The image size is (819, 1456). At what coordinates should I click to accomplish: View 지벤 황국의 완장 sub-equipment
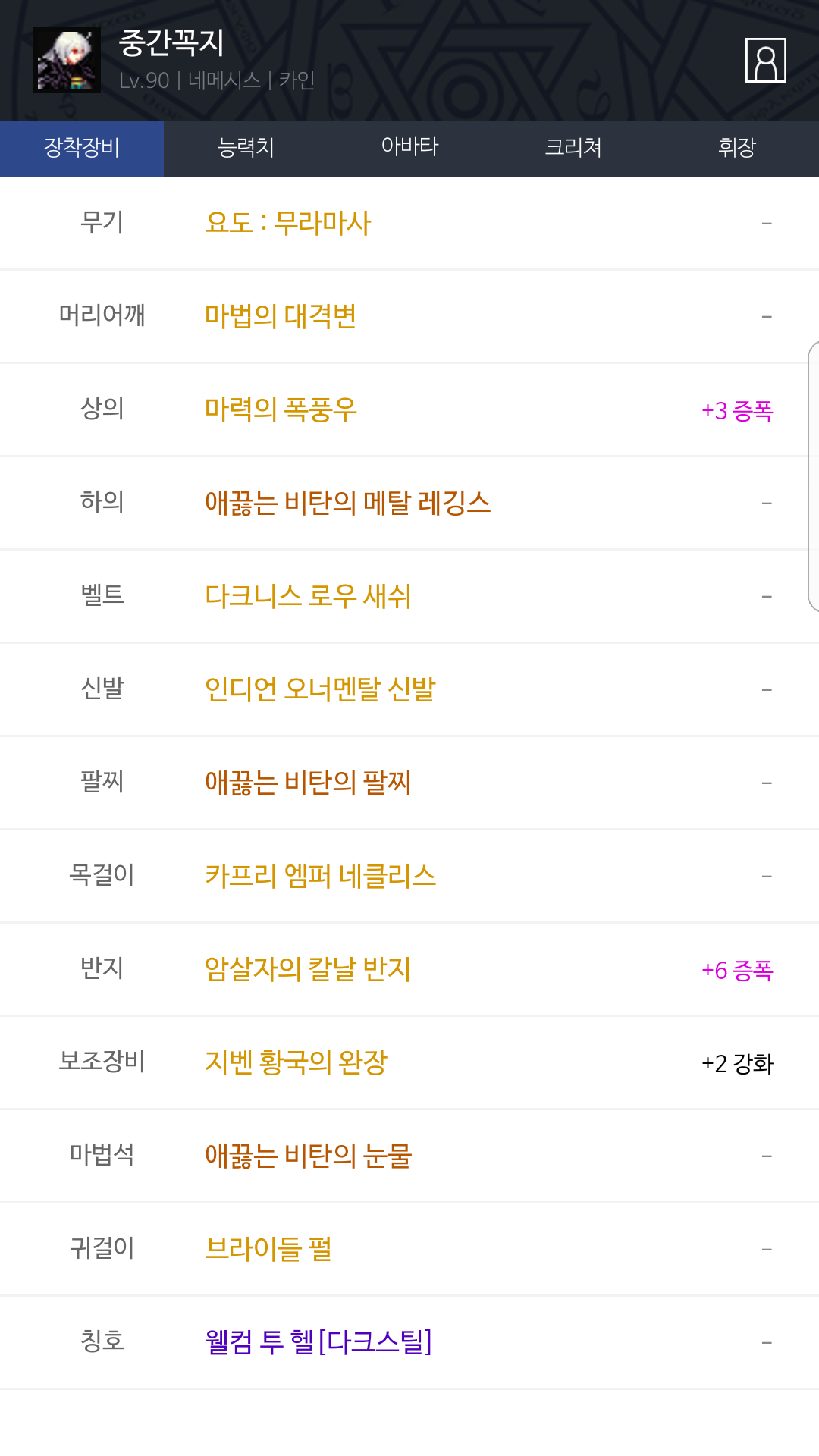pyautogui.click(x=409, y=1062)
